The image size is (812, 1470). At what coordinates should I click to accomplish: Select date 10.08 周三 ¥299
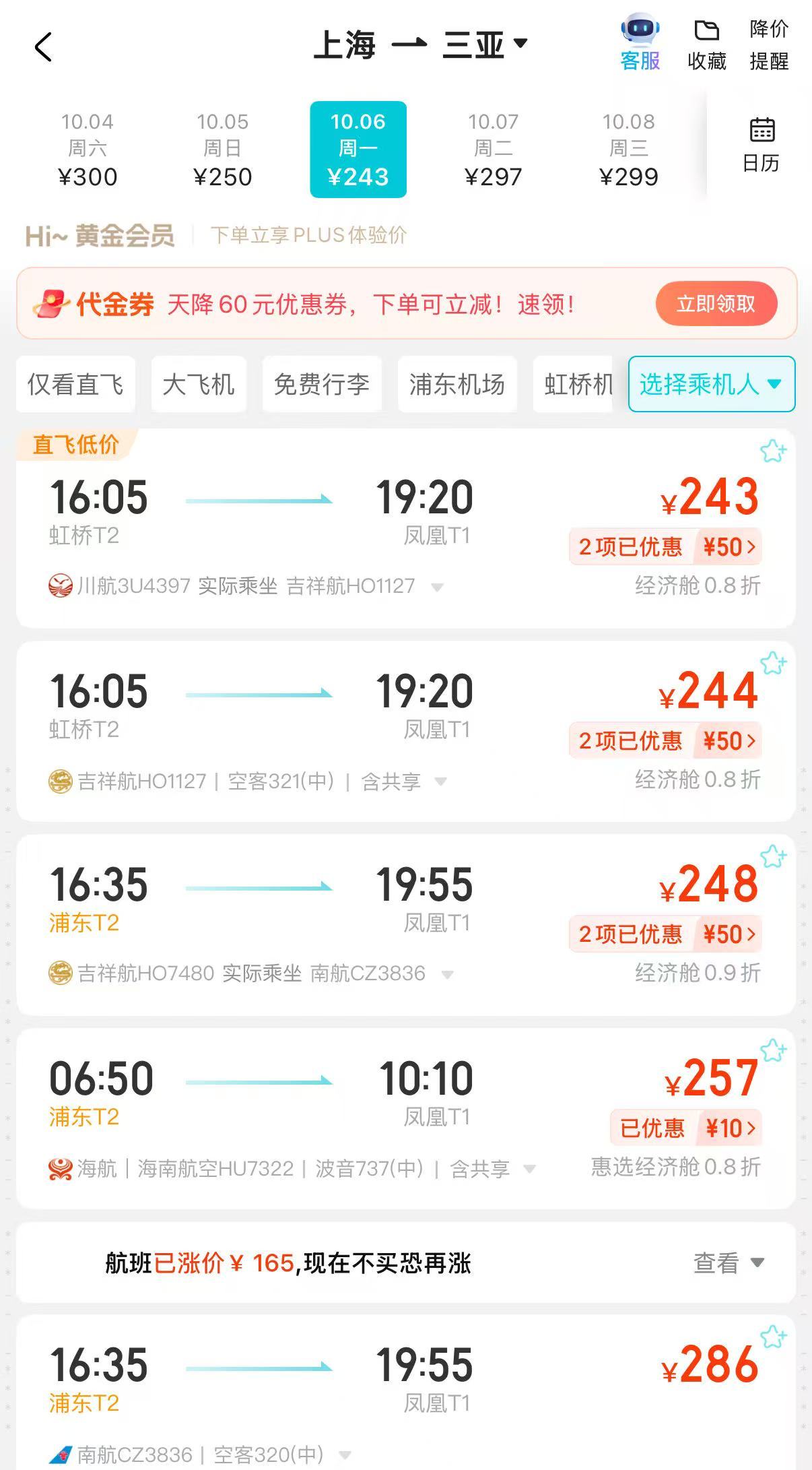click(628, 150)
